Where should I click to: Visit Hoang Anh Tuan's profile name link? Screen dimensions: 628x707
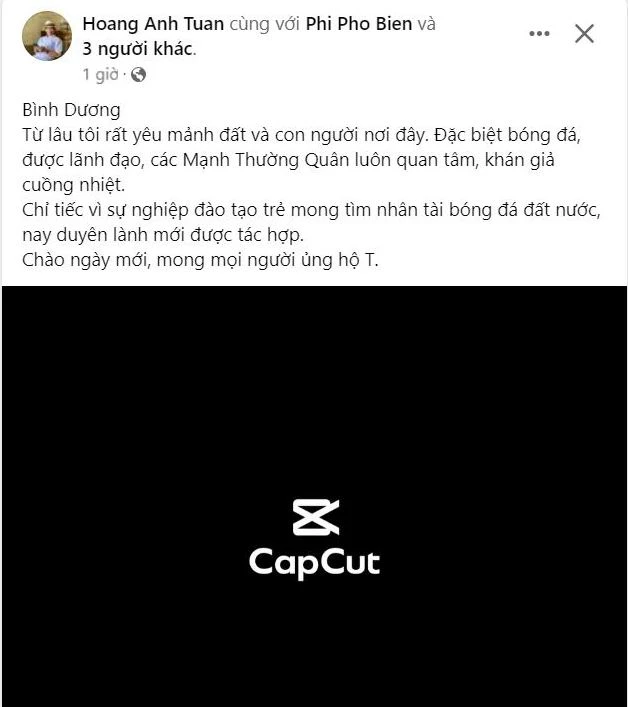coord(154,24)
